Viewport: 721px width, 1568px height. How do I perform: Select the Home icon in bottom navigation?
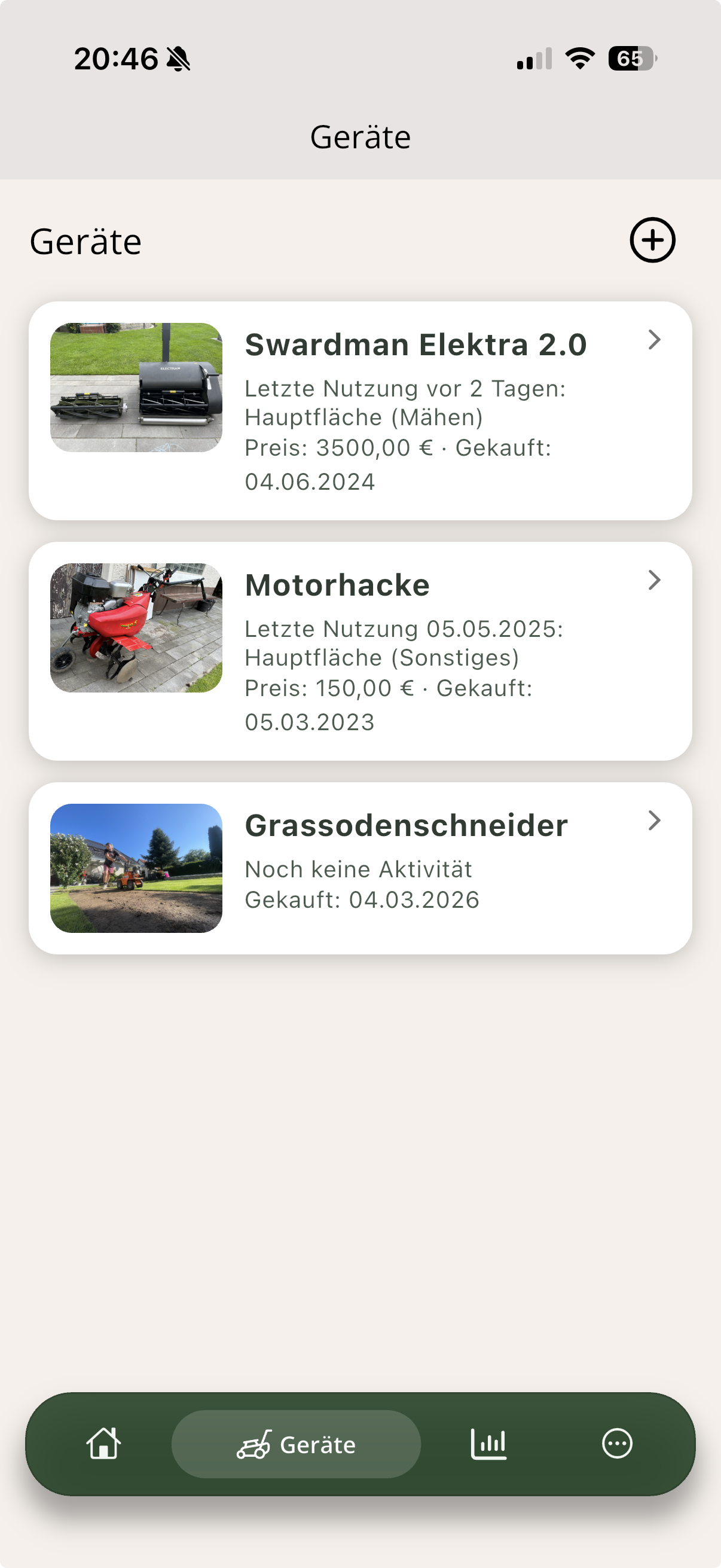(103, 1443)
